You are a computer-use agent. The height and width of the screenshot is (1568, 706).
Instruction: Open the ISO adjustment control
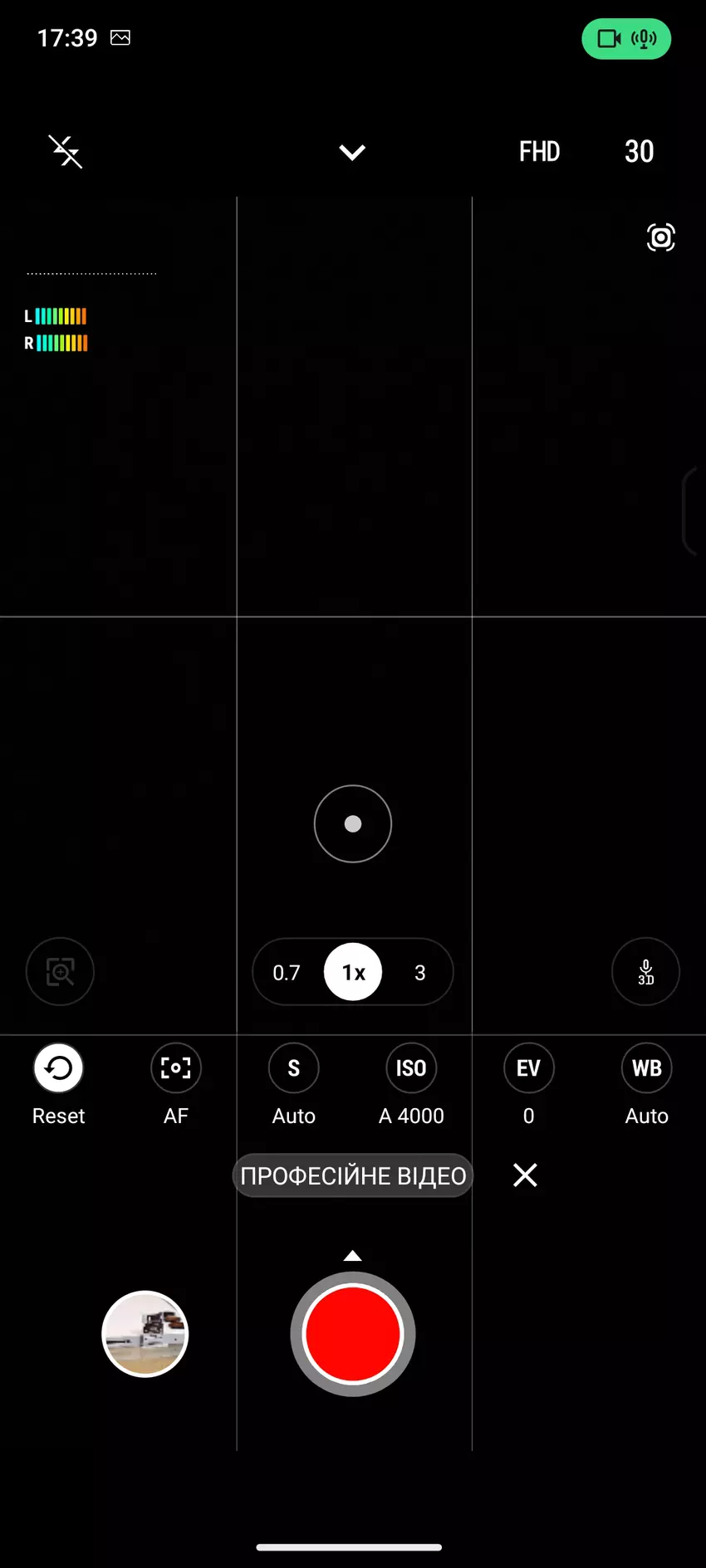[410, 1068]
